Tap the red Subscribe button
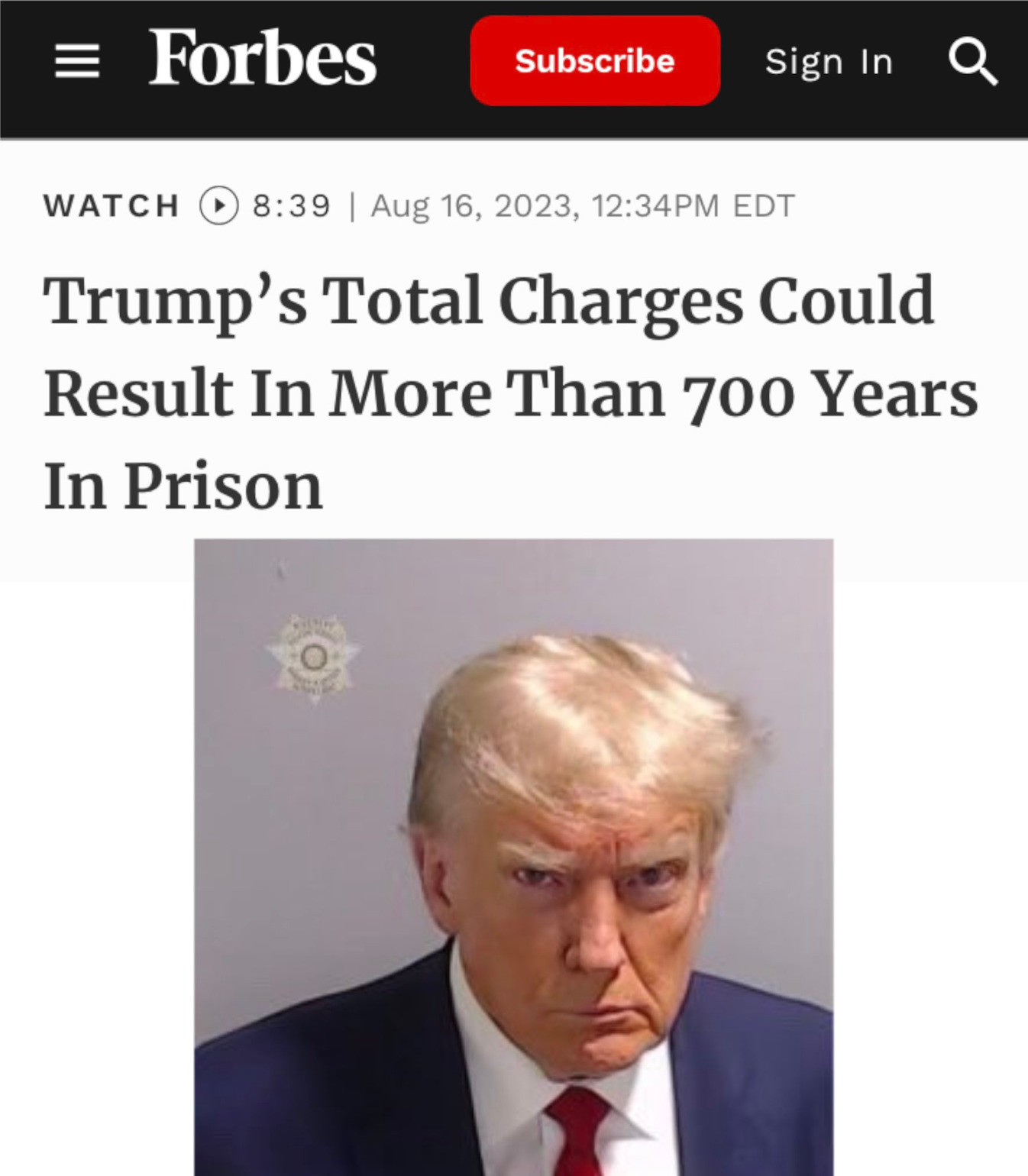The width and height of the screenshot is (1028, 1176). coord(595,61)
